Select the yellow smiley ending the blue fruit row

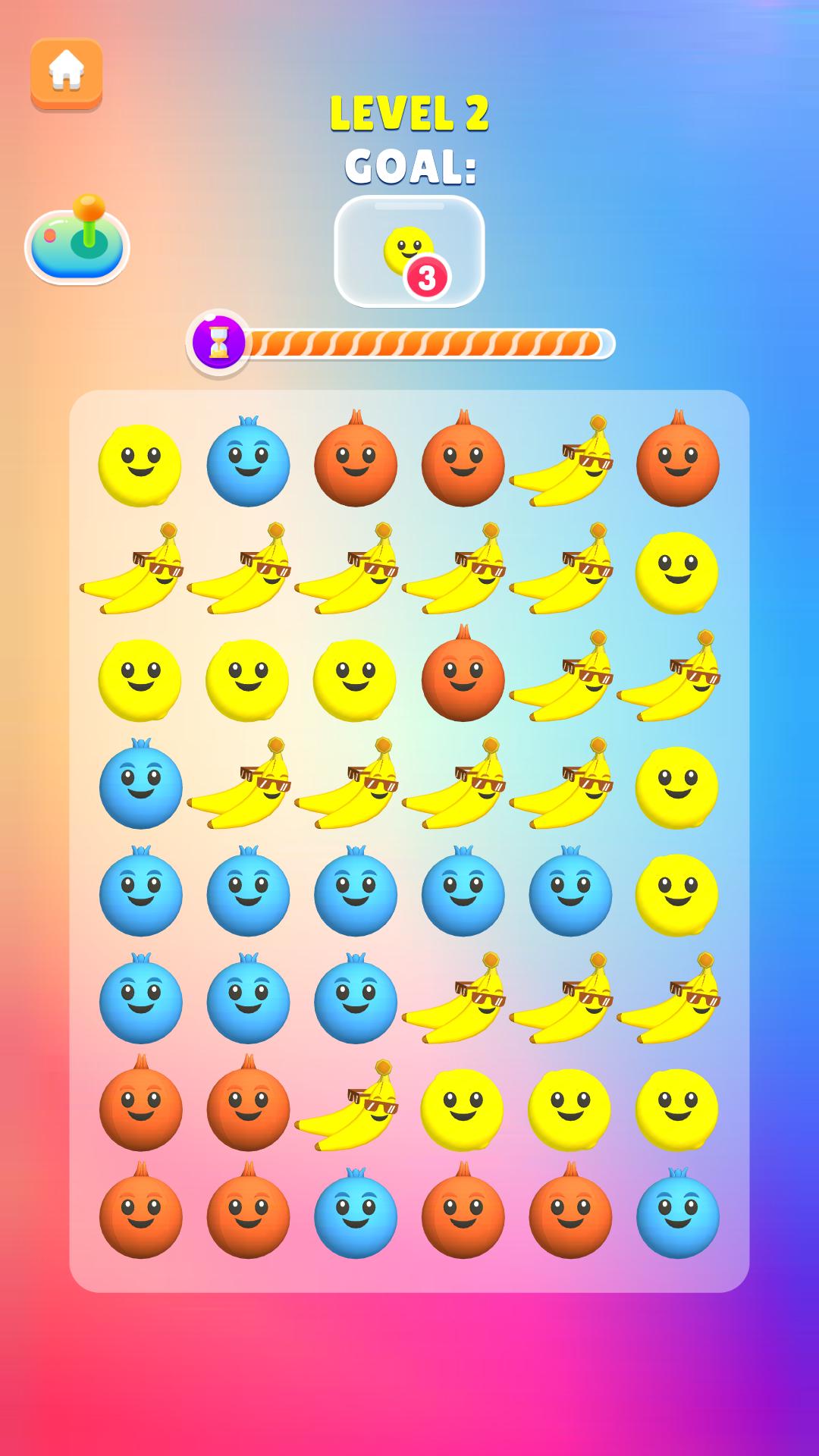[x=676, y=895]
